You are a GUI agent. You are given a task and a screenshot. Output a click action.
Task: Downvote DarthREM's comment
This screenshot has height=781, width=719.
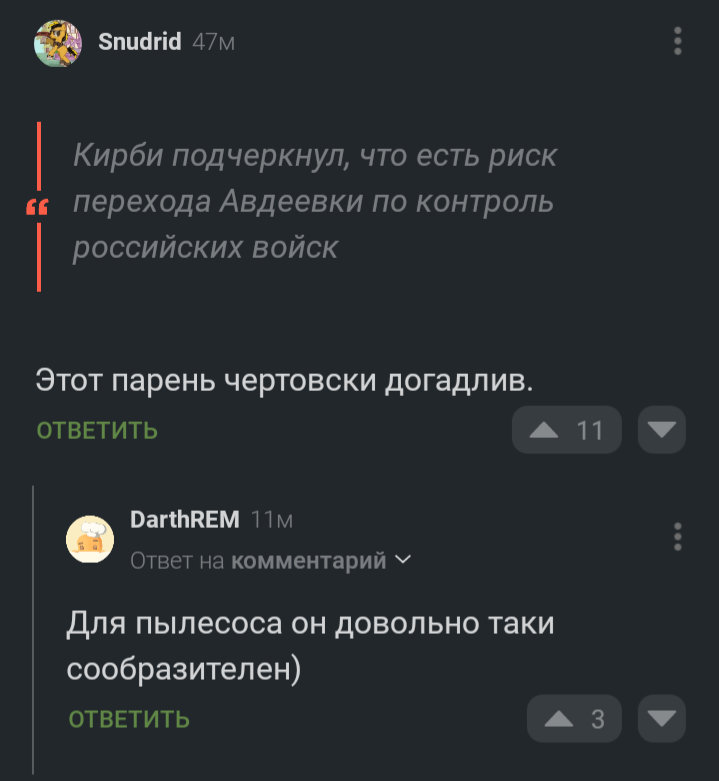661,719
